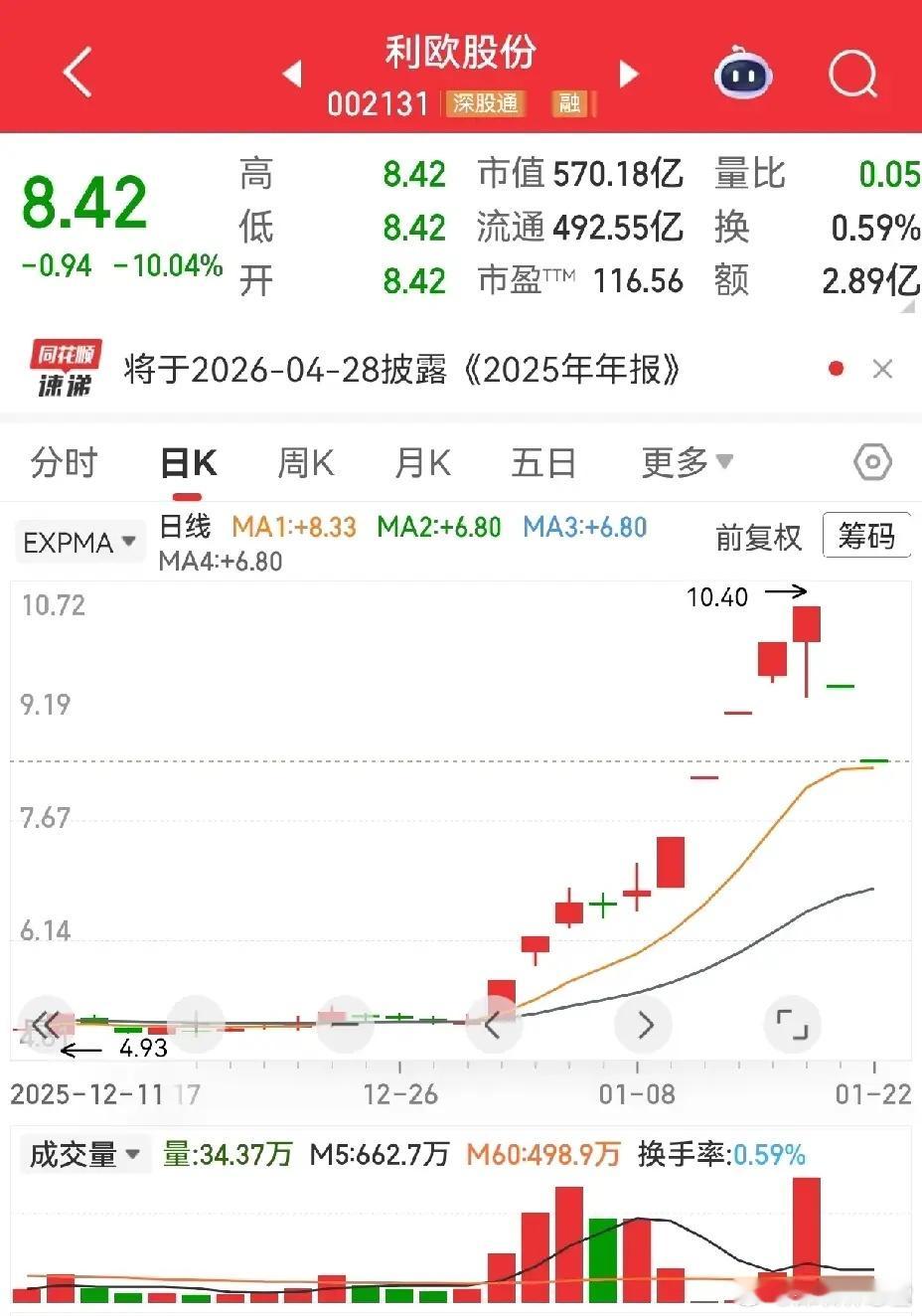Open chart settings hexagon icon
The height and width of the screenshot is (1316, 922).
872,462
